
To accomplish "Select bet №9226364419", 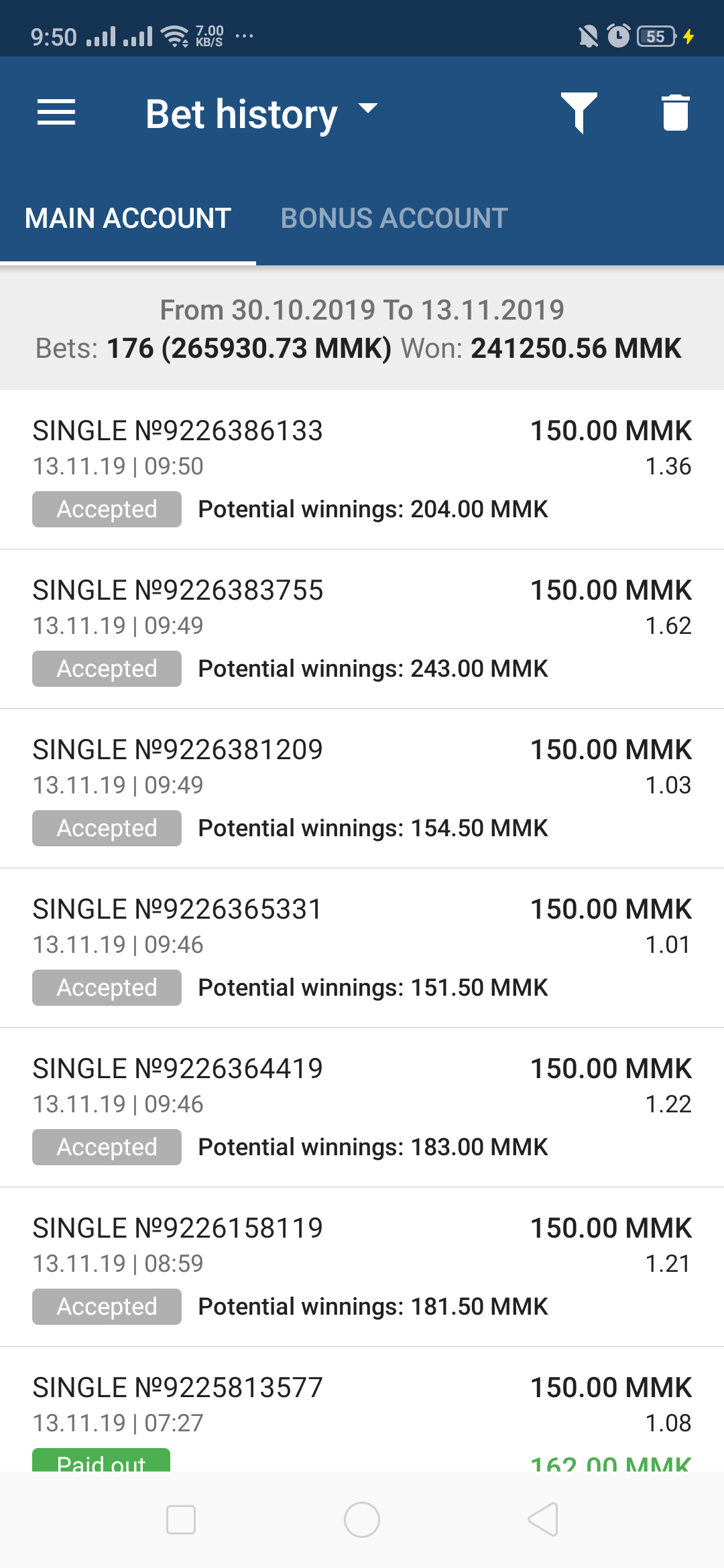I will 362,1107.
